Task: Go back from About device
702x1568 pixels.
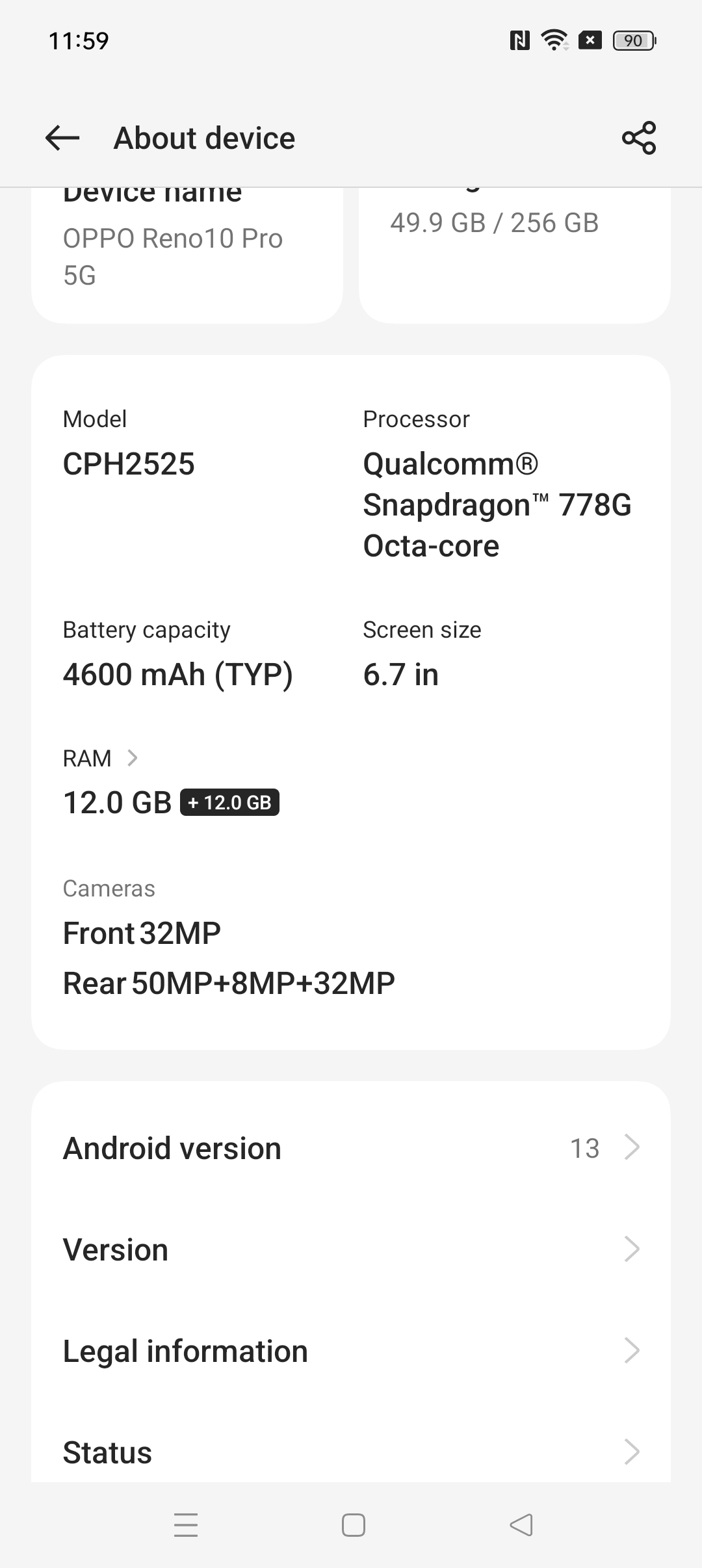Action: coord(62,138)
